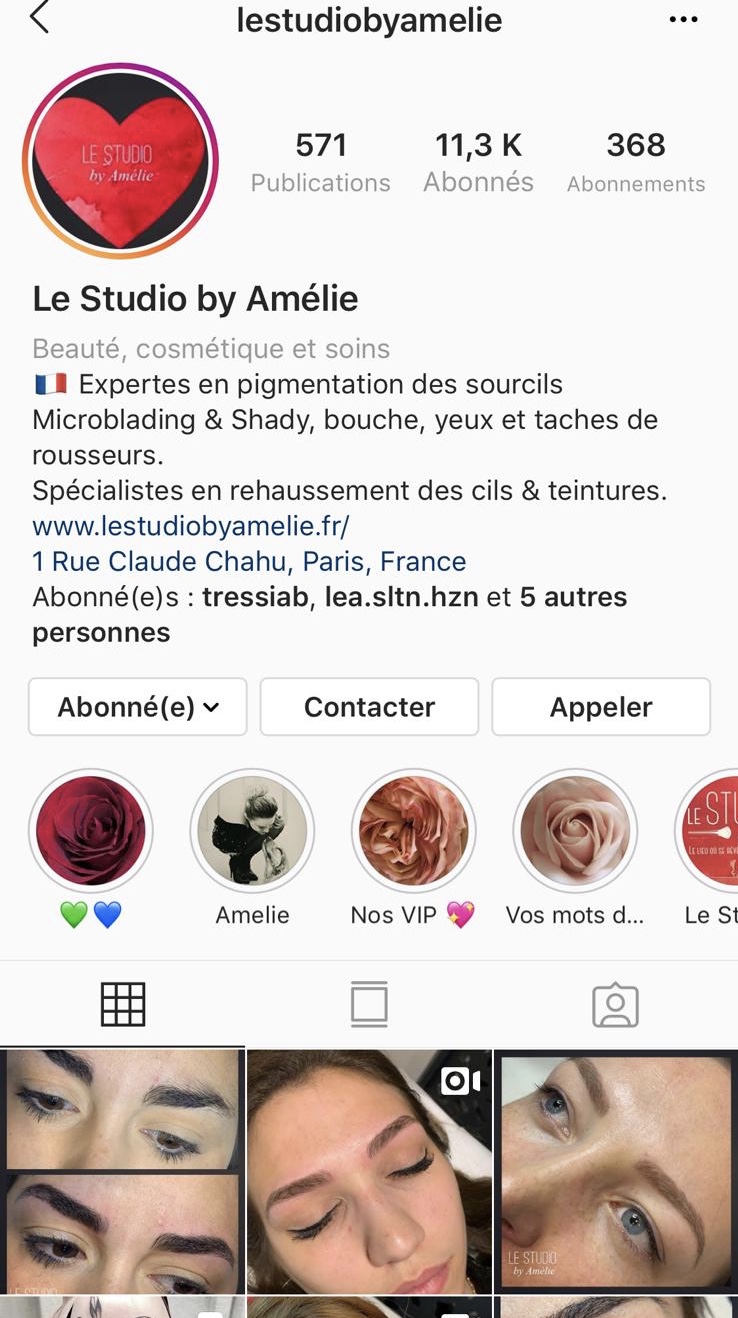
Task: Open the Amelie story highlight
Action: pyautogui.click(x=252, y=831)
